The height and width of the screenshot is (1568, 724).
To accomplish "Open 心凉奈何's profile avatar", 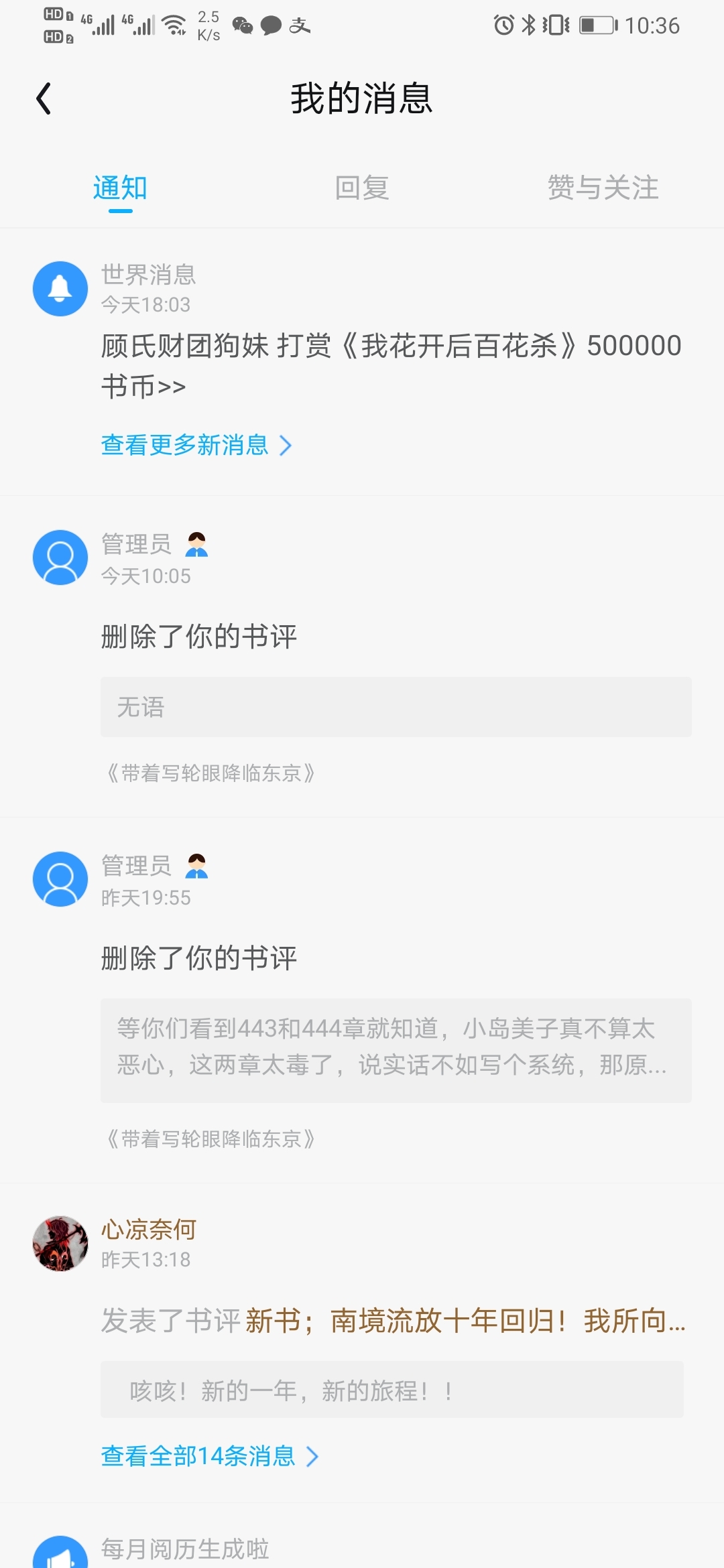I will pos(60,1244).
